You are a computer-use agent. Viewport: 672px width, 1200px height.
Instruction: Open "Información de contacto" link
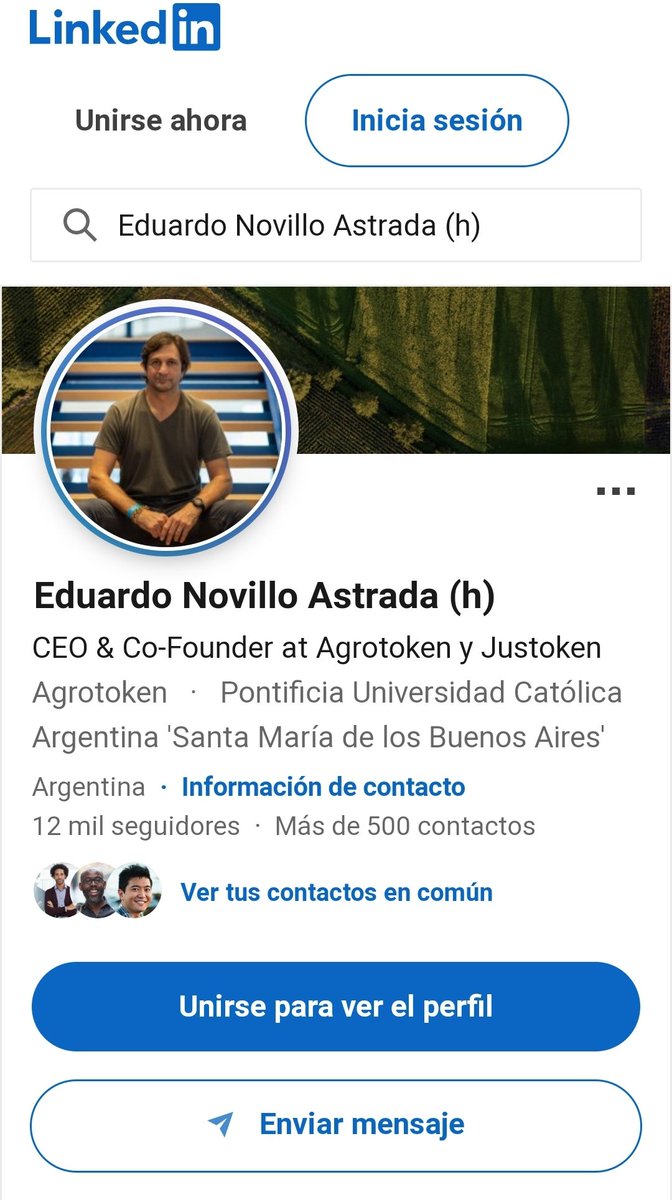click(323, 787)
